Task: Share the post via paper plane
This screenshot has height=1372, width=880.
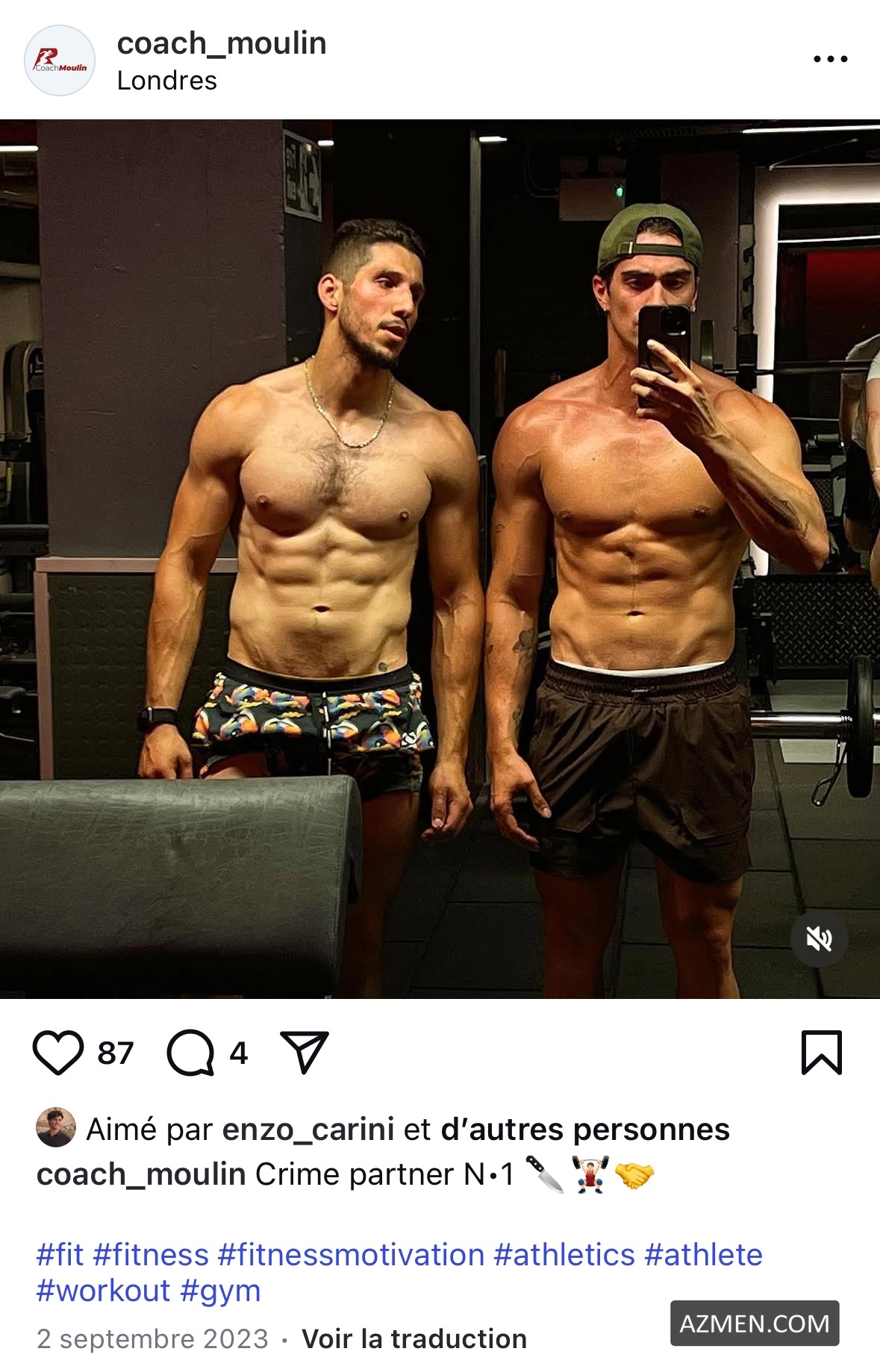Action: [304, 1053]
